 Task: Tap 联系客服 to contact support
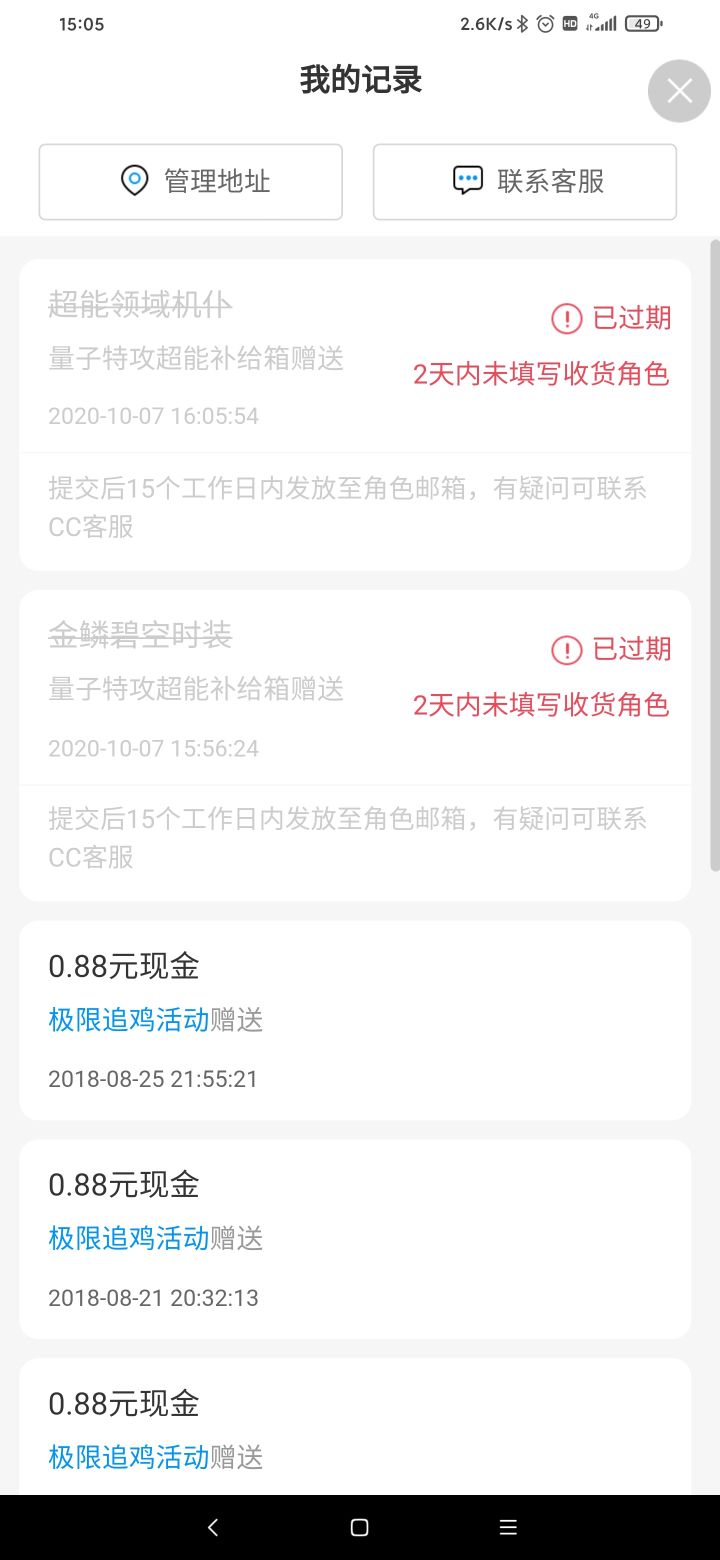tap(525, 182)
